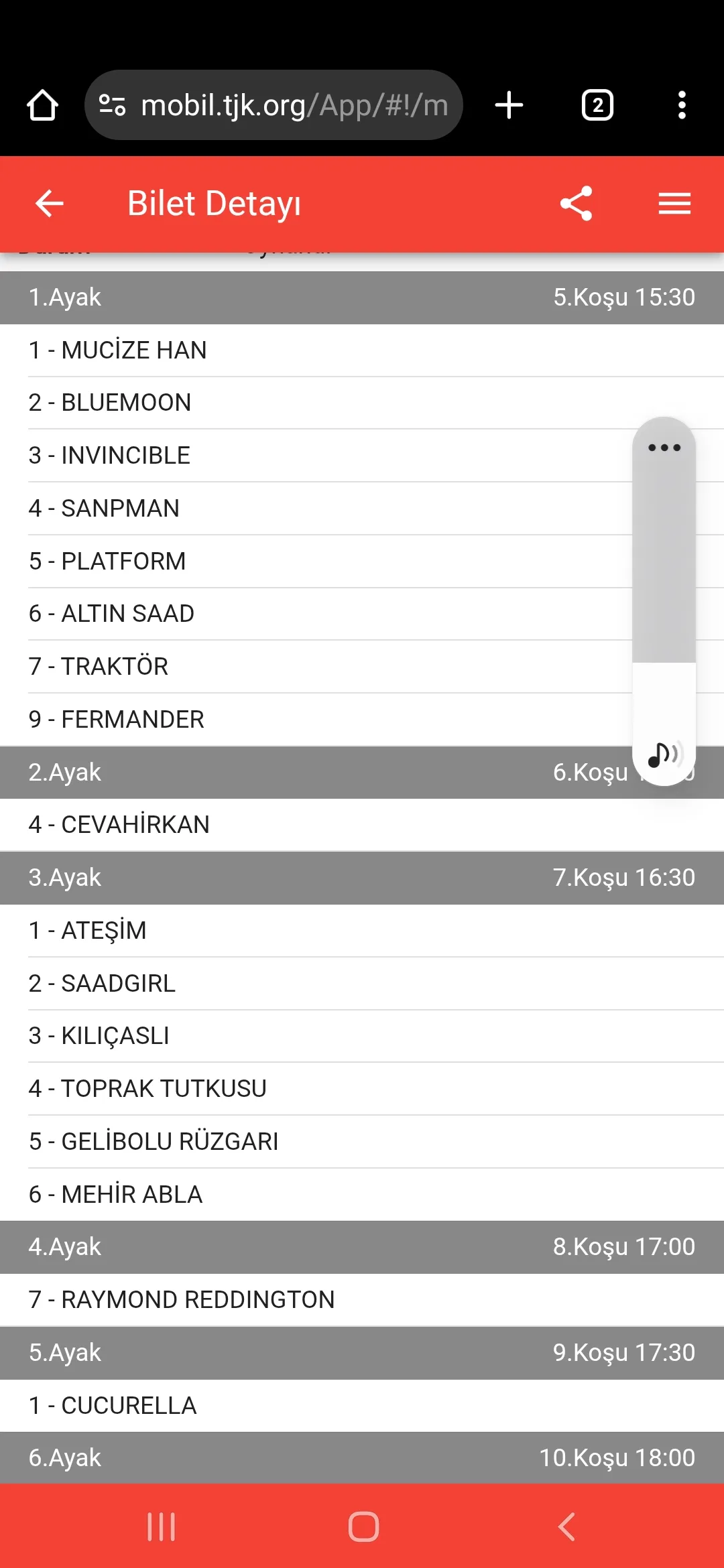Tap the system back button
The image size is (724, 1568).
point(566,1527)
